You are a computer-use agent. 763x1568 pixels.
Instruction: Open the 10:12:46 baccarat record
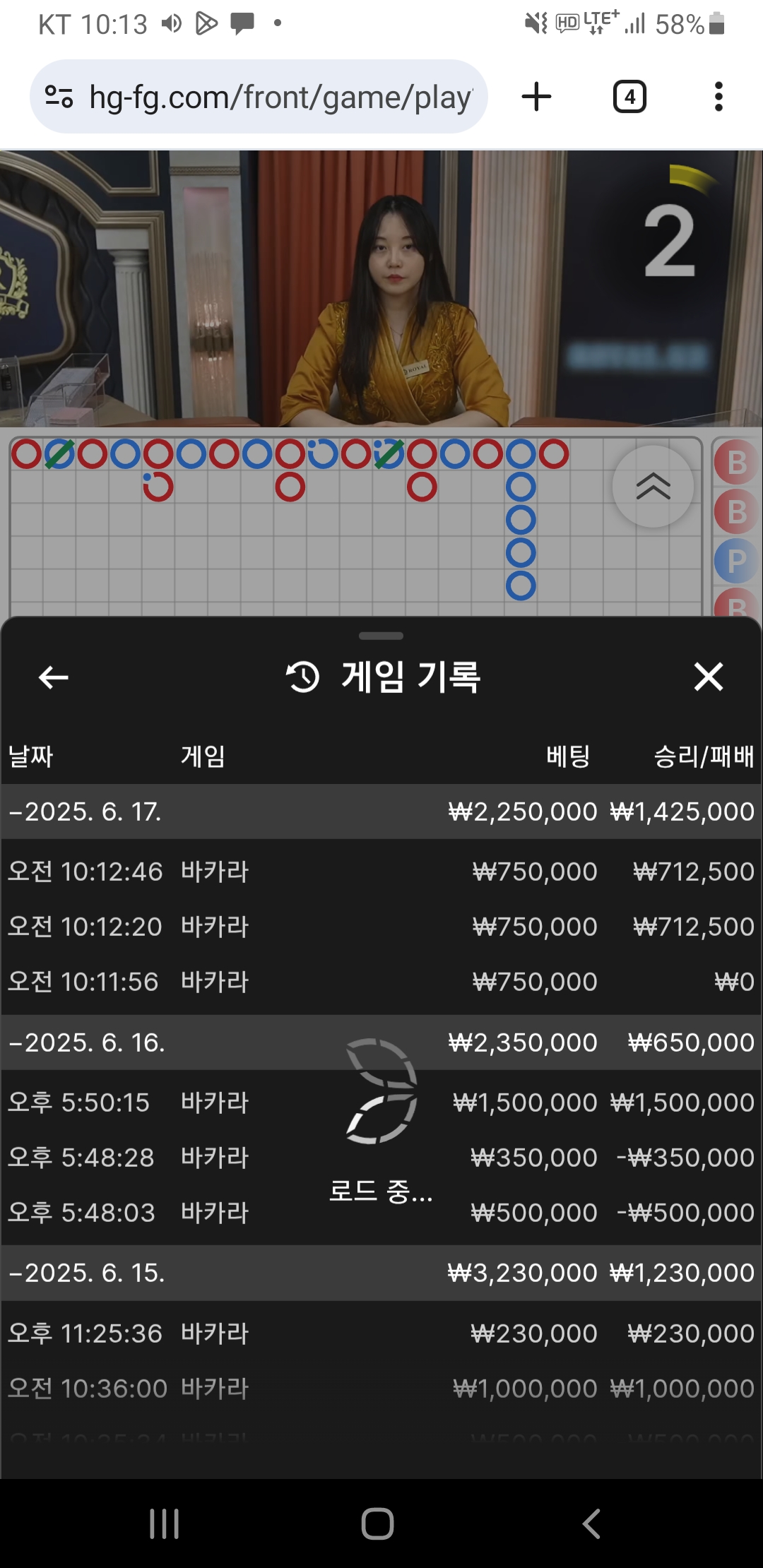(381, 871)
